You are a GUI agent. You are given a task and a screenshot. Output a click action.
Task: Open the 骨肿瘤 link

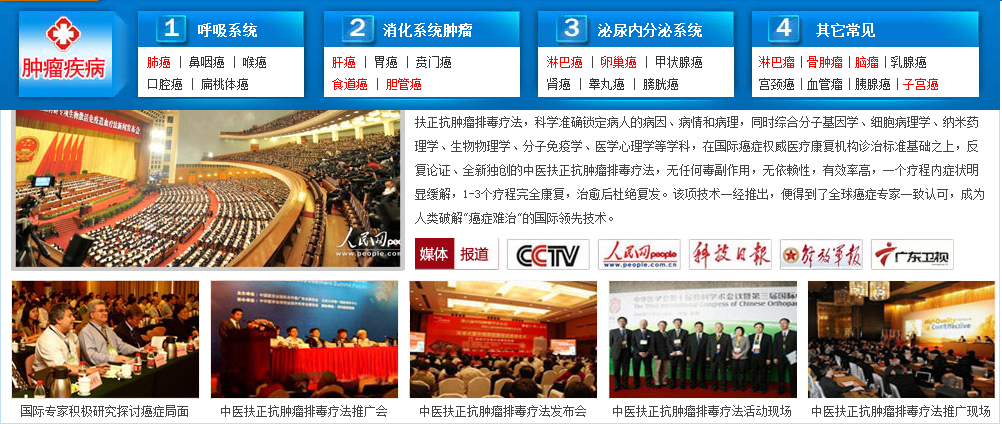pyautogui.click(x=824, y=62)
